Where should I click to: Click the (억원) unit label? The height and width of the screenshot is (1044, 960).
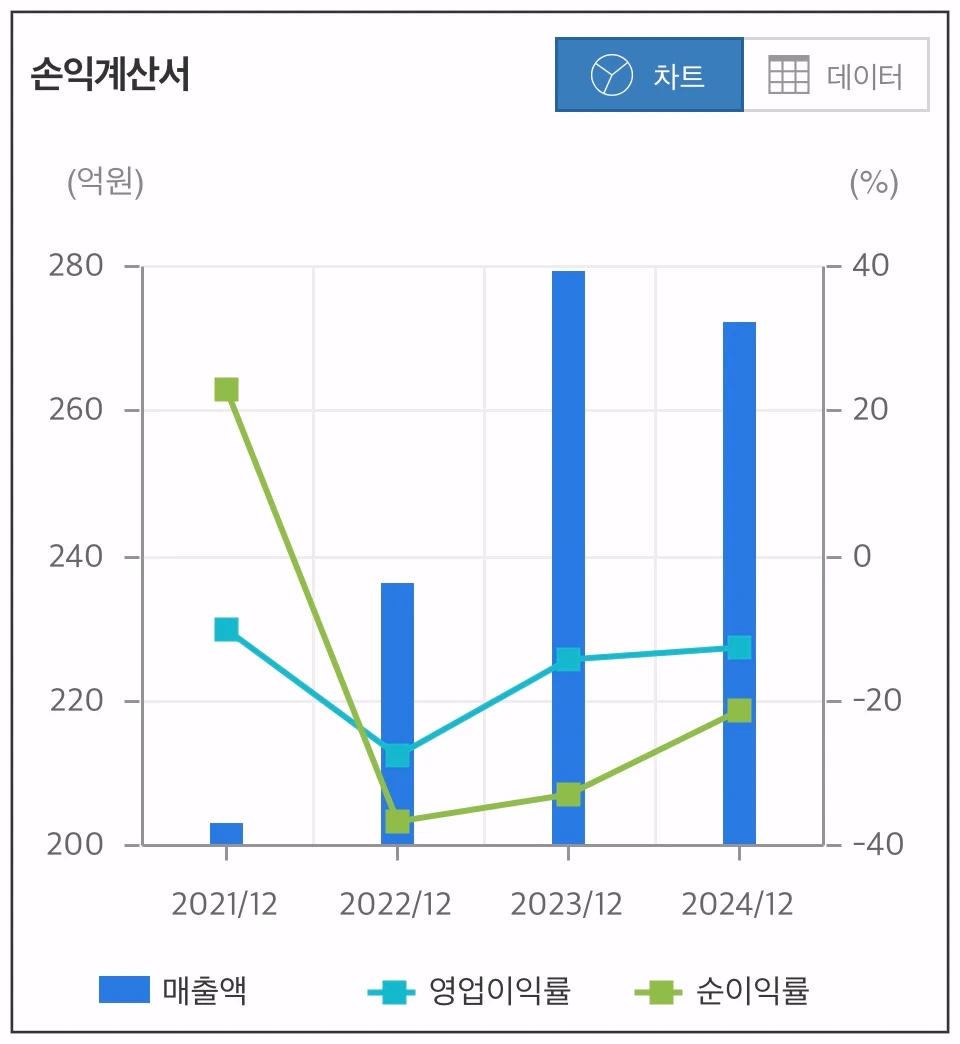point(103,183)
